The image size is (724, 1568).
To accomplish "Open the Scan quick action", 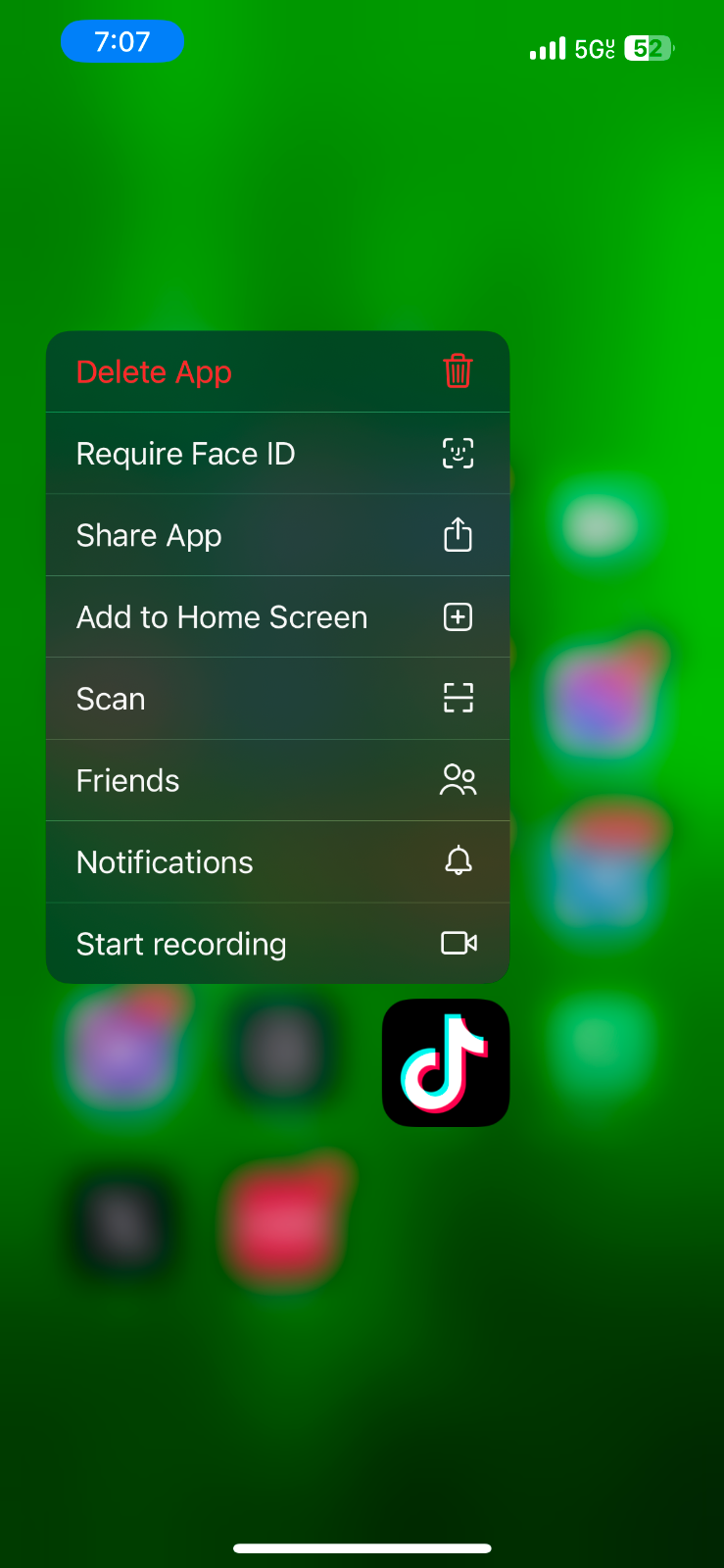I will pyautogui.click(x=277, y=699).
